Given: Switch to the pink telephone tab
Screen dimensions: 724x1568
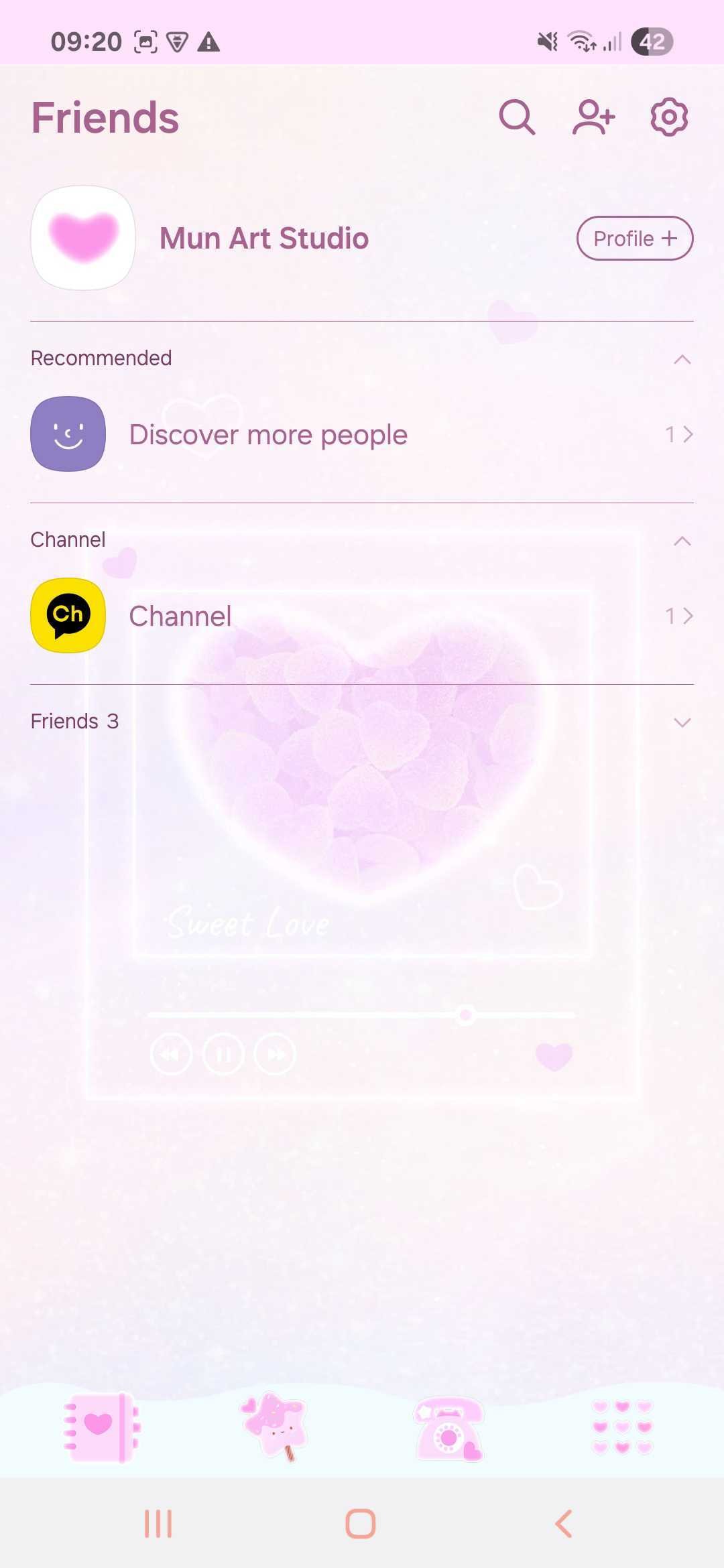Looking at the screenshot, I should point(449,1427).
